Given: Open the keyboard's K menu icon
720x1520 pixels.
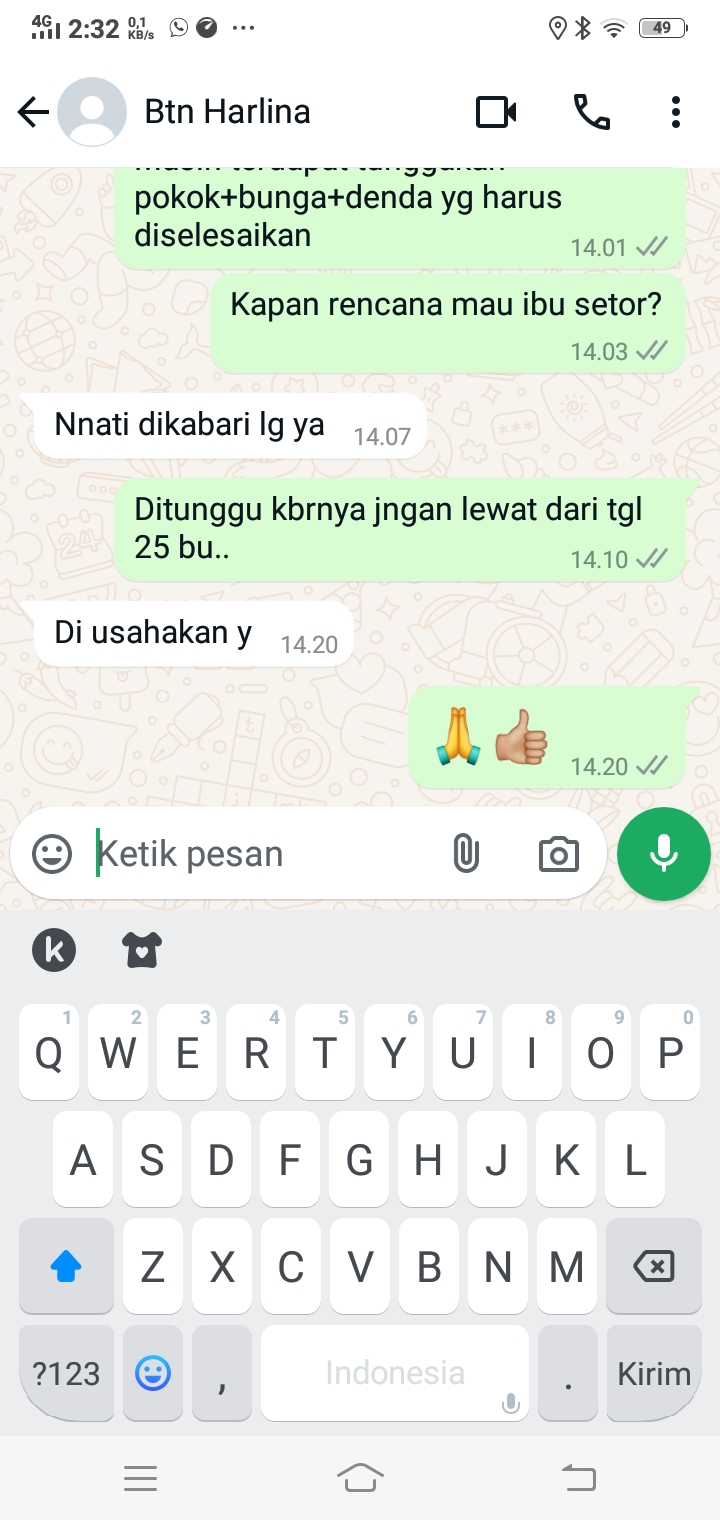Looking at the screenshot, I should (x=54, y=950).
